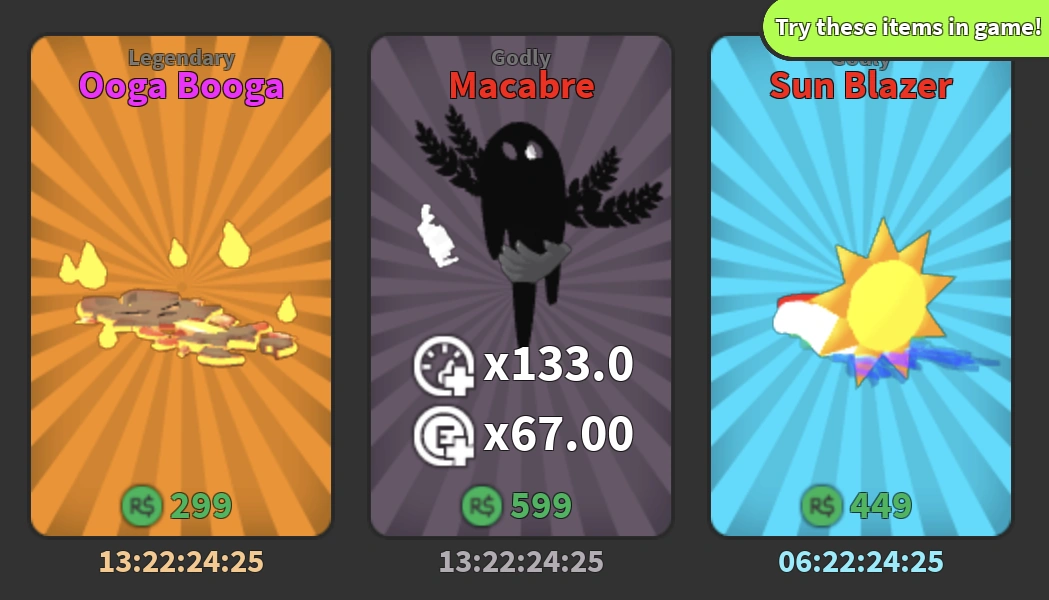Open the Ooga Booga legendary item card
The image size is (1049, 600).
tap(181, 286)
